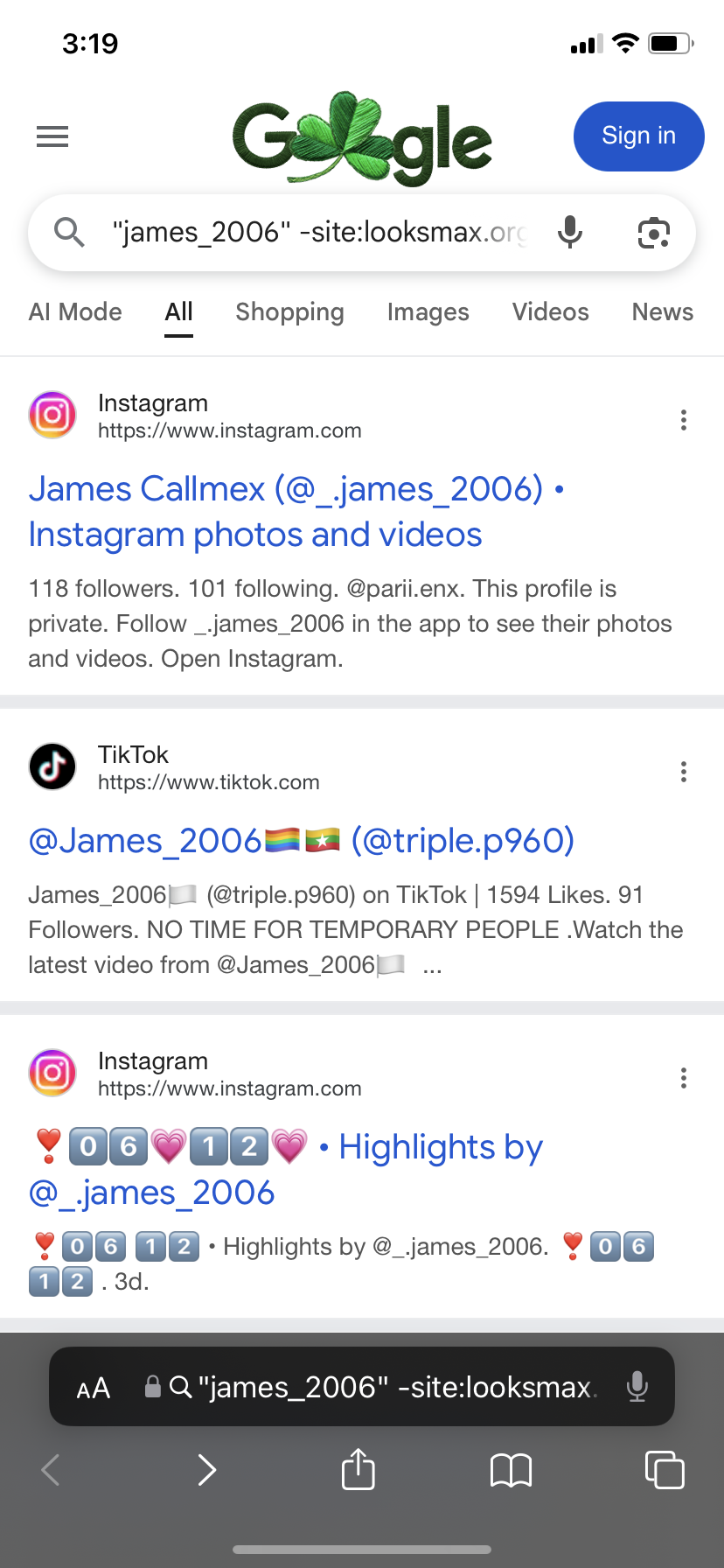Open Google Lens camera search
This screenshot has width=724, height=1568.
click(x=654, y=233)
